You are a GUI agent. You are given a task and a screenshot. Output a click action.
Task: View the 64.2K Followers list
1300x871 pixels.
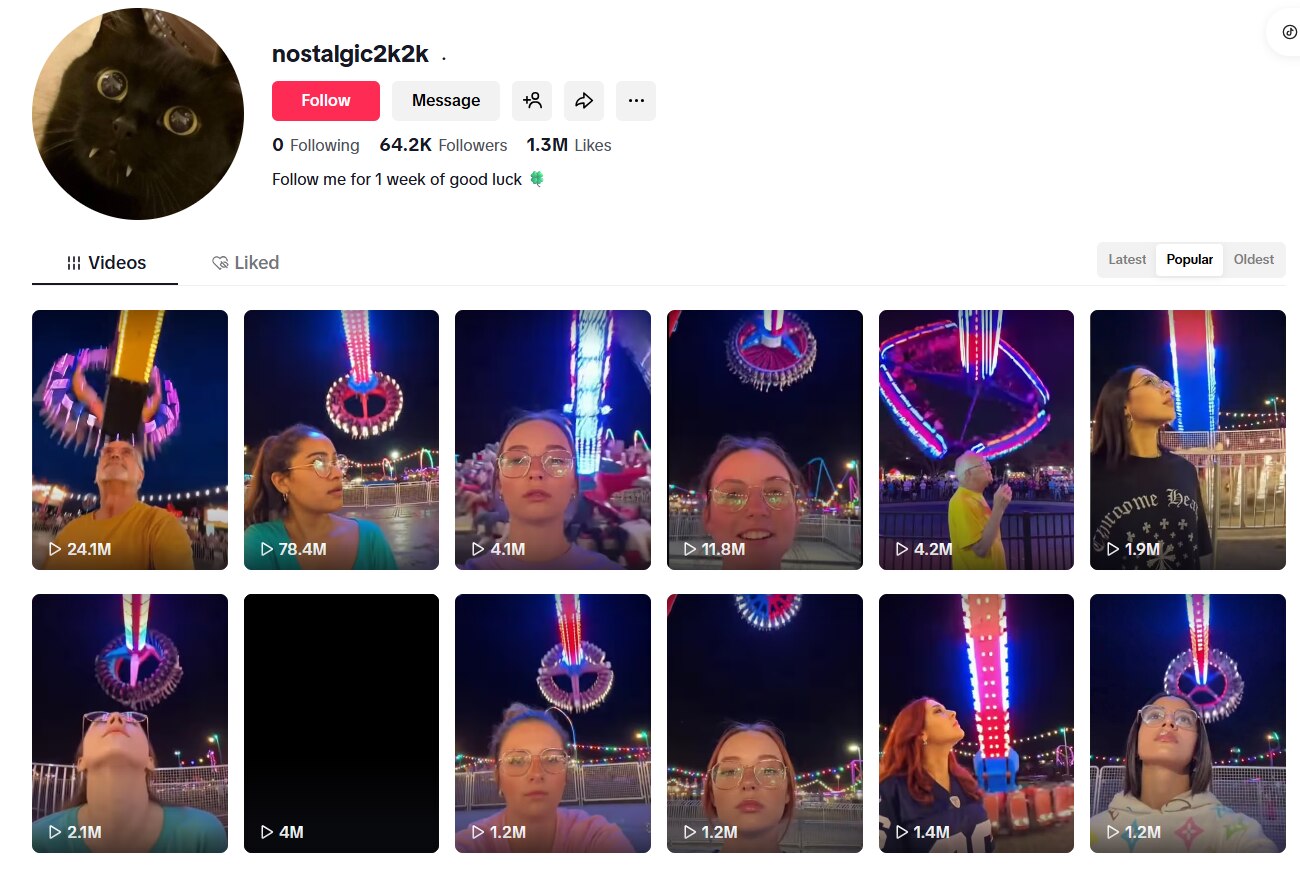coord(443,145)
